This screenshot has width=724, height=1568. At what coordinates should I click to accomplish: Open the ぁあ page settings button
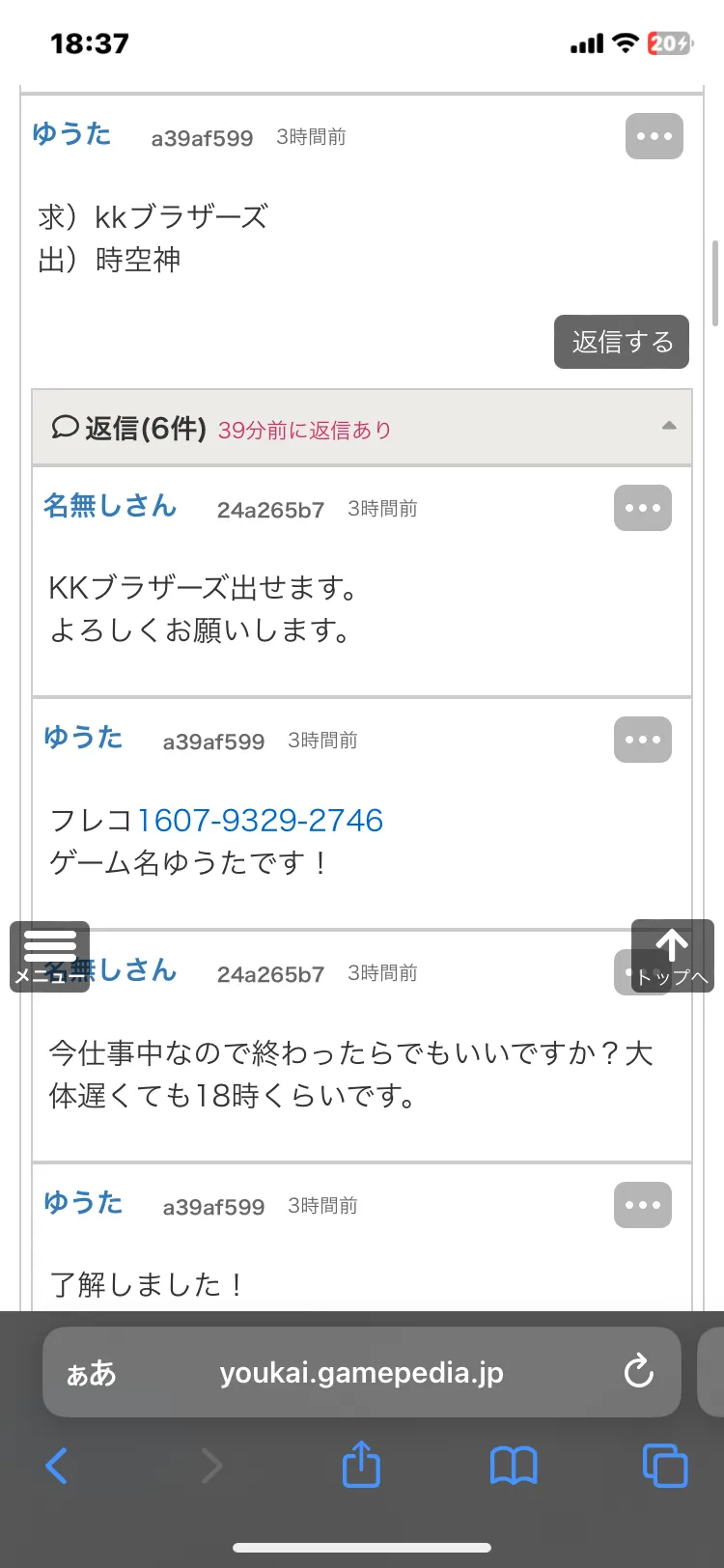pyautogui.click(x=91, y=1373)
